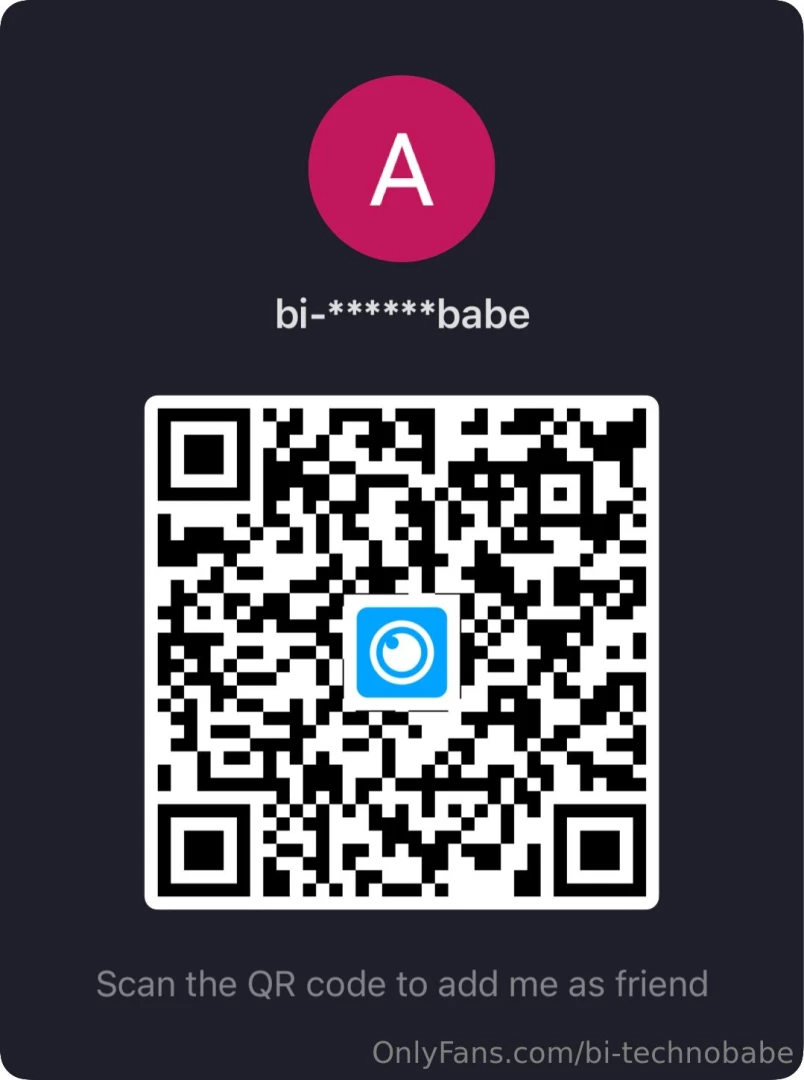Click the dark background above the avatar
Image resolution: width=804 pixels, height=1080 pixels.
402,45
